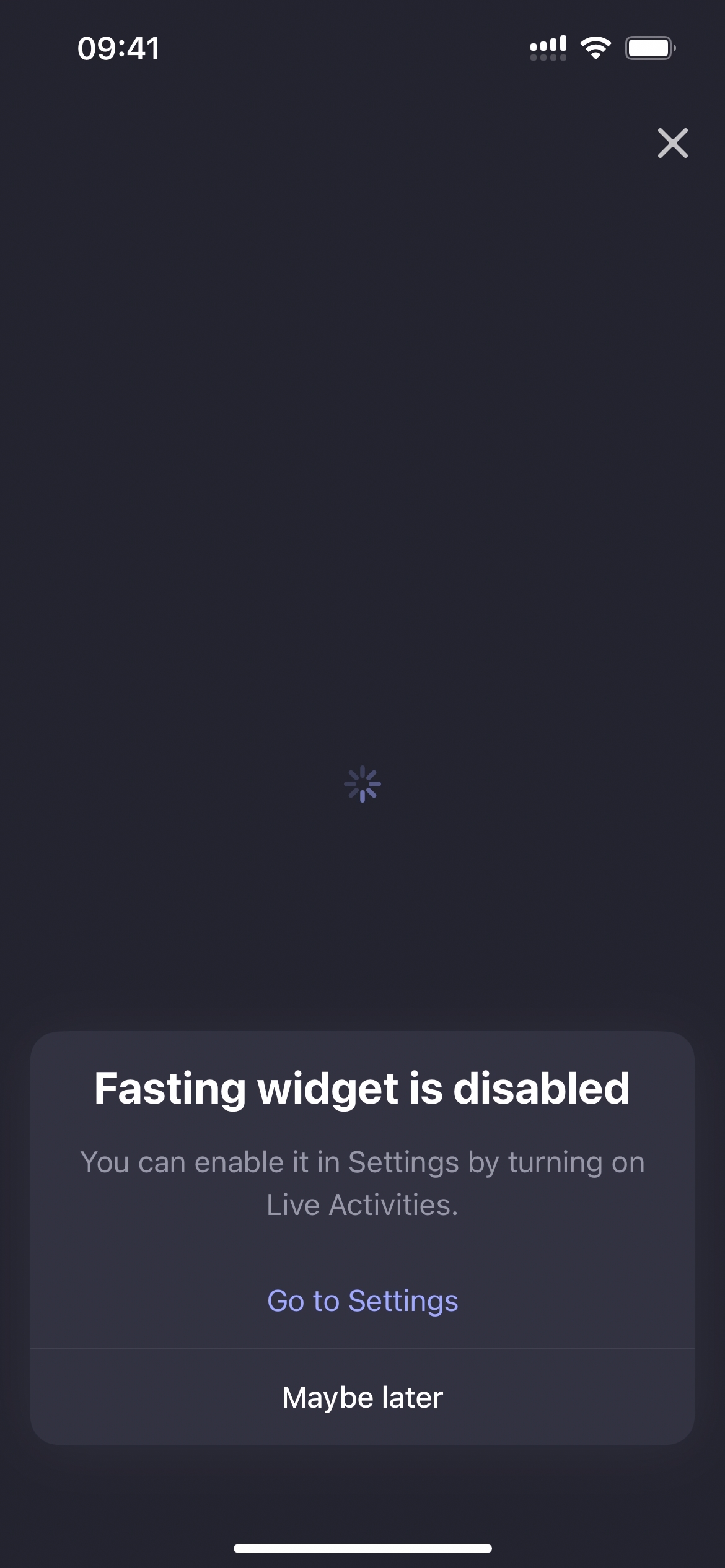Choose Maybe later
Screen dimensions: 725x1568
click(x=362, y=1397)
